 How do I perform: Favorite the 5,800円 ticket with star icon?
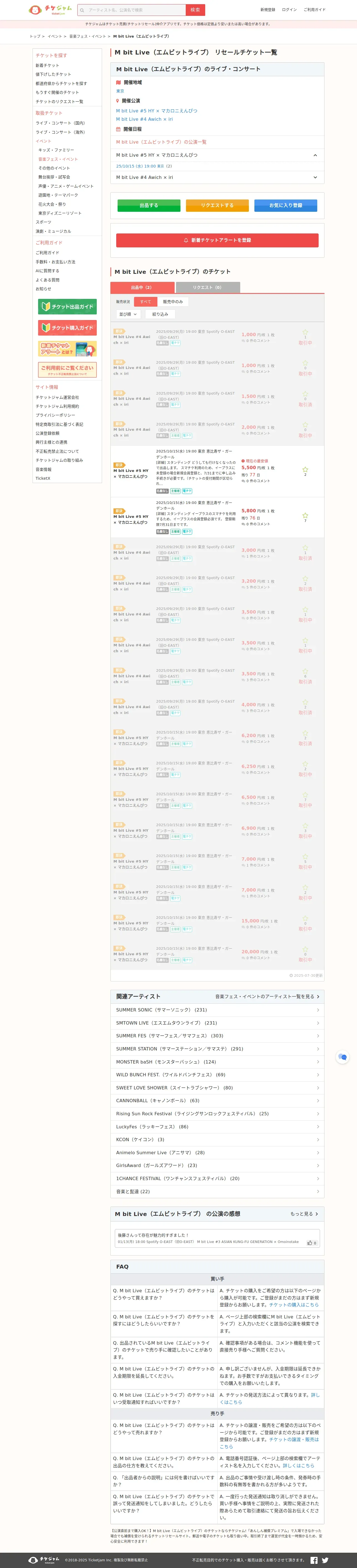(x=305, y=515)
